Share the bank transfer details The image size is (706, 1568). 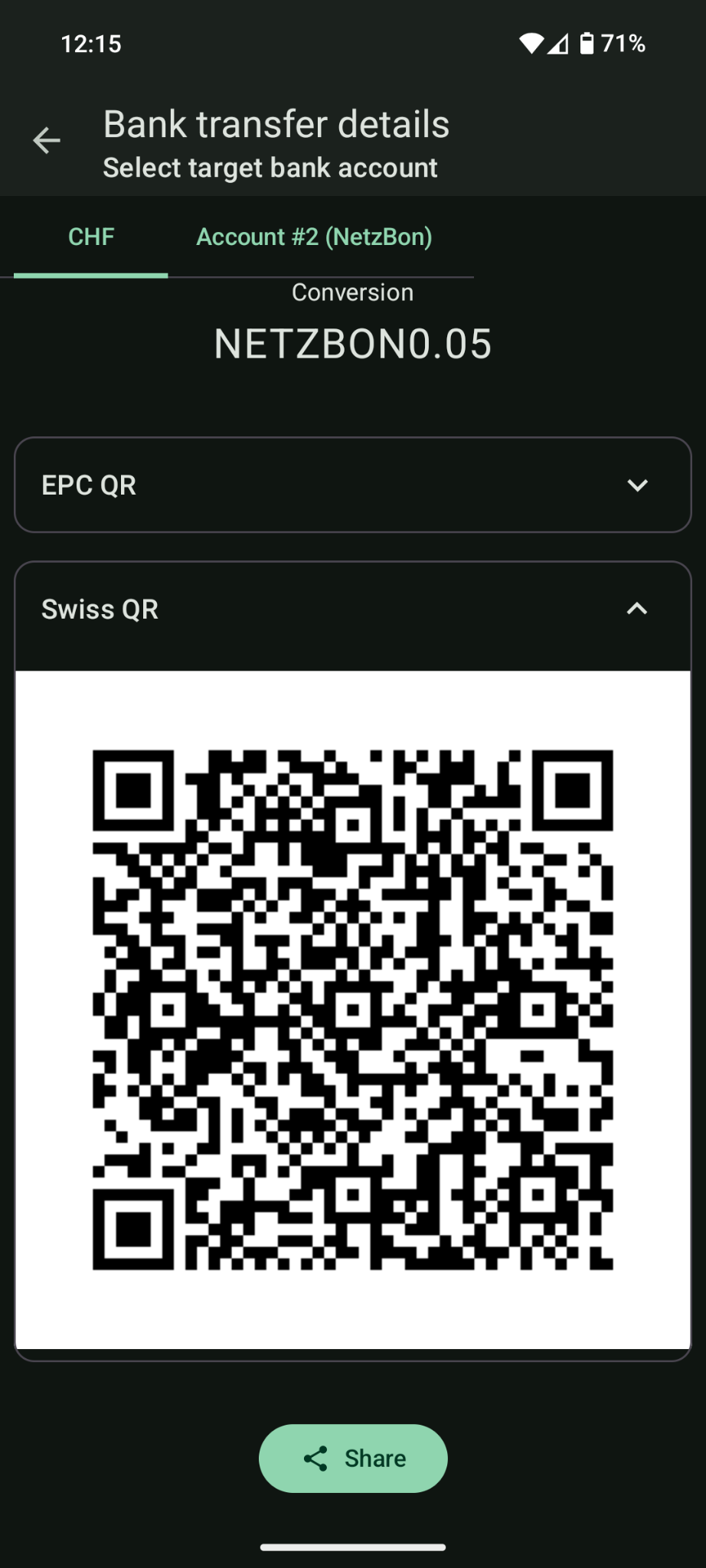(x=353, y=1459)
